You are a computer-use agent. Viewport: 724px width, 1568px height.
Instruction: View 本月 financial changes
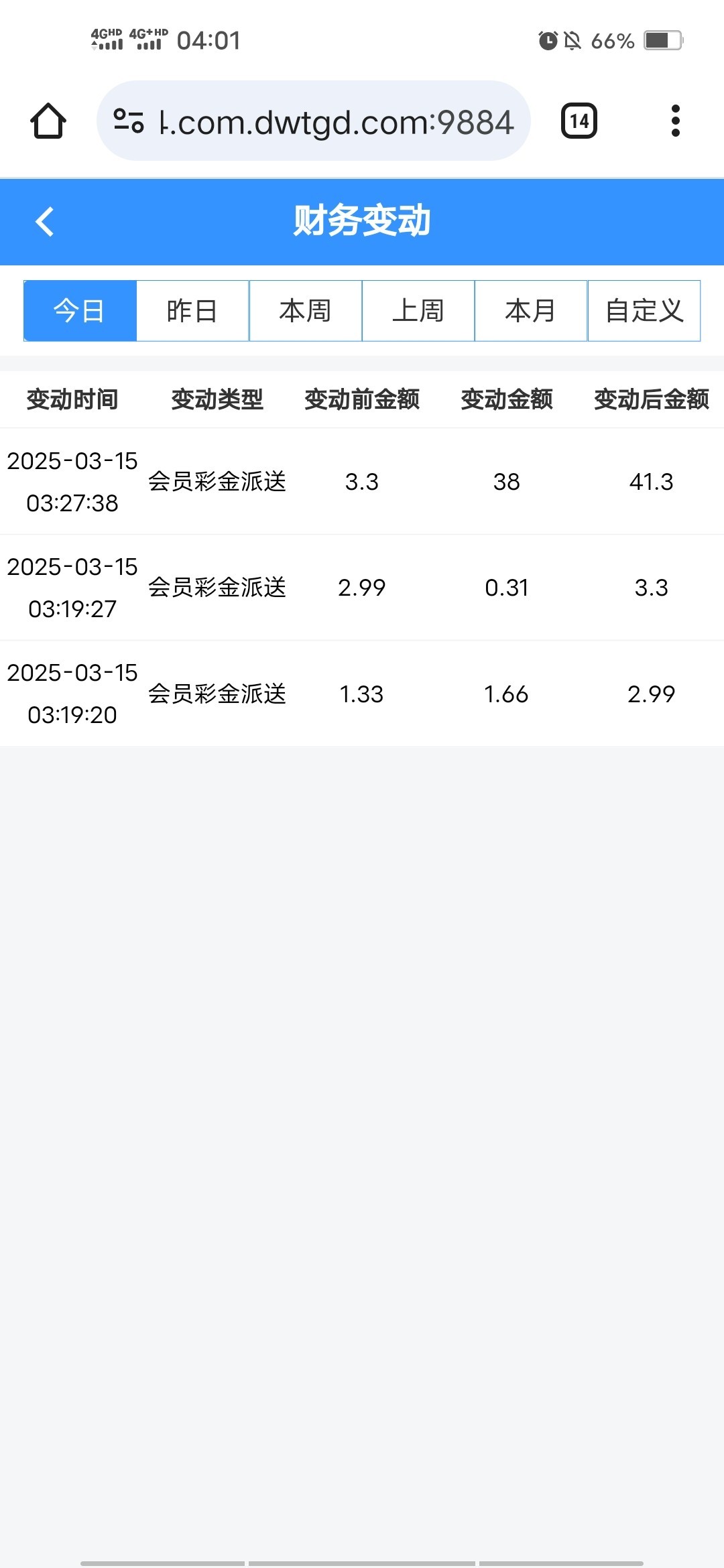[531, 311]
